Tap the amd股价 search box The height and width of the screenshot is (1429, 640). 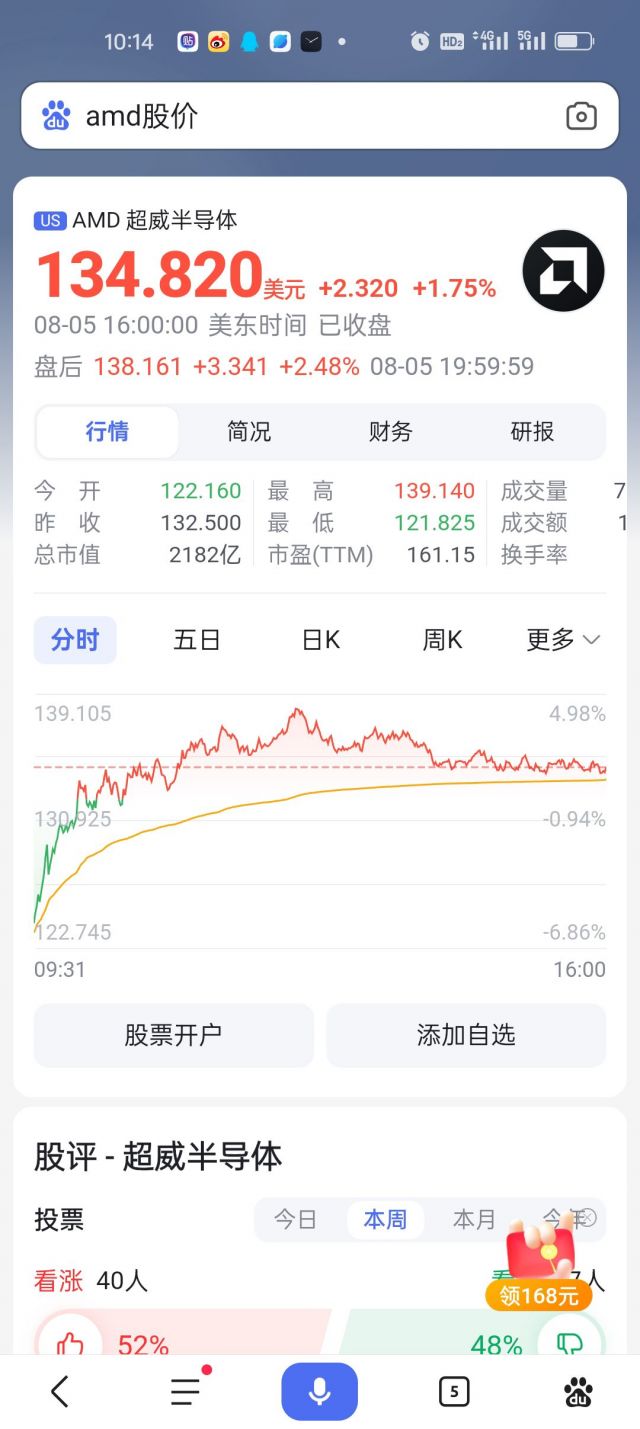tap(300, 116)
